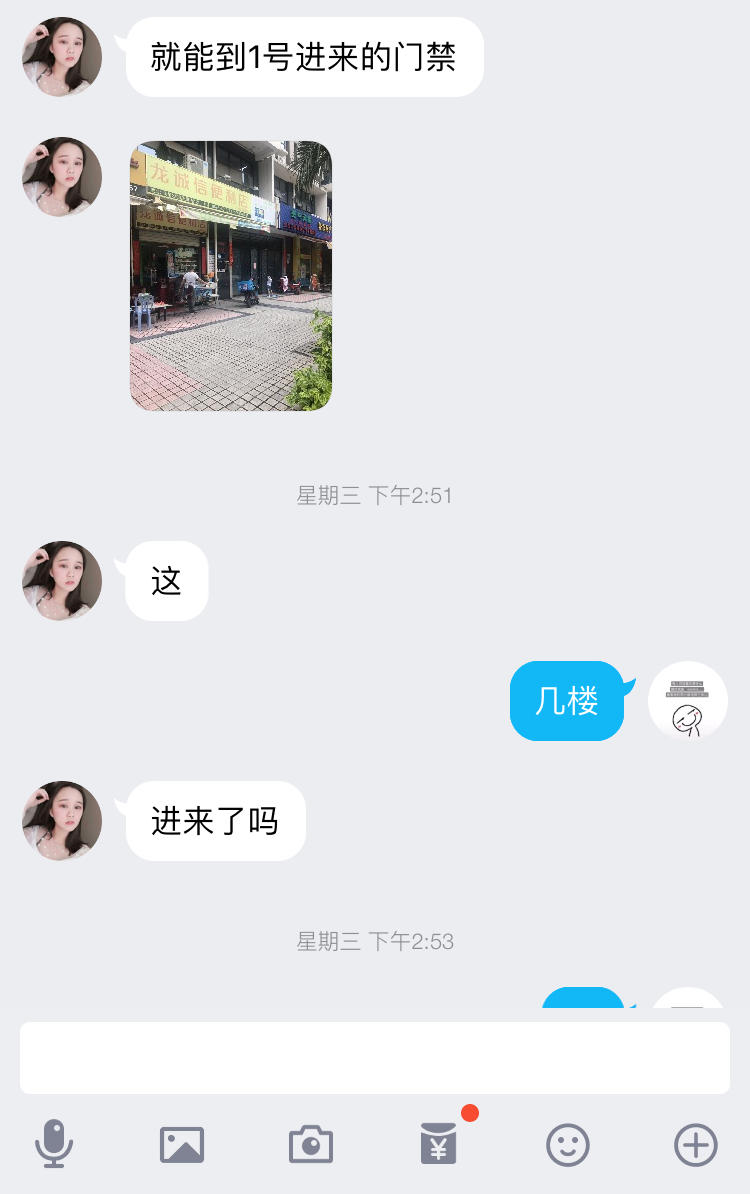Tap your own avatar next to the blue bubble
This screenshot has width=750, height=1194.
tap(688, 700)
